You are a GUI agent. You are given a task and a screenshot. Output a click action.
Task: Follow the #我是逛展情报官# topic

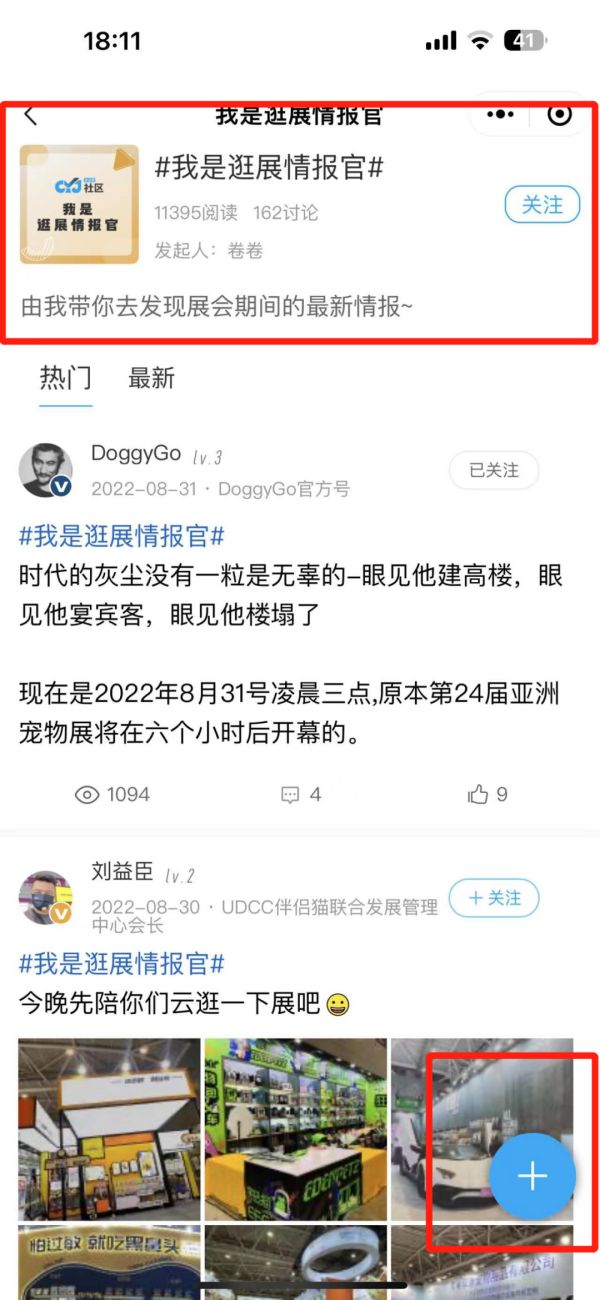[x=542, y=205]
